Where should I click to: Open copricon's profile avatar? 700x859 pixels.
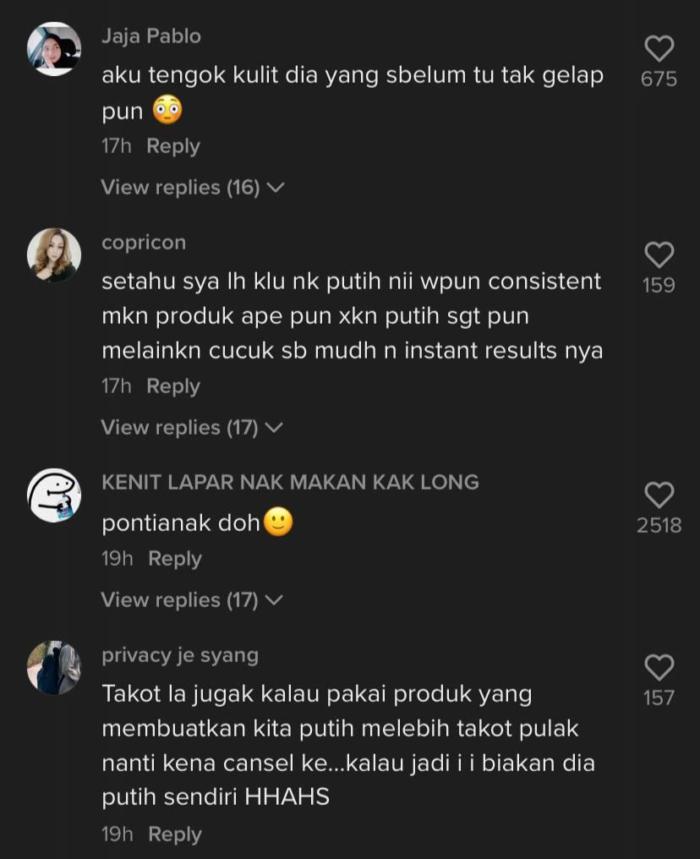pos(54,254)
